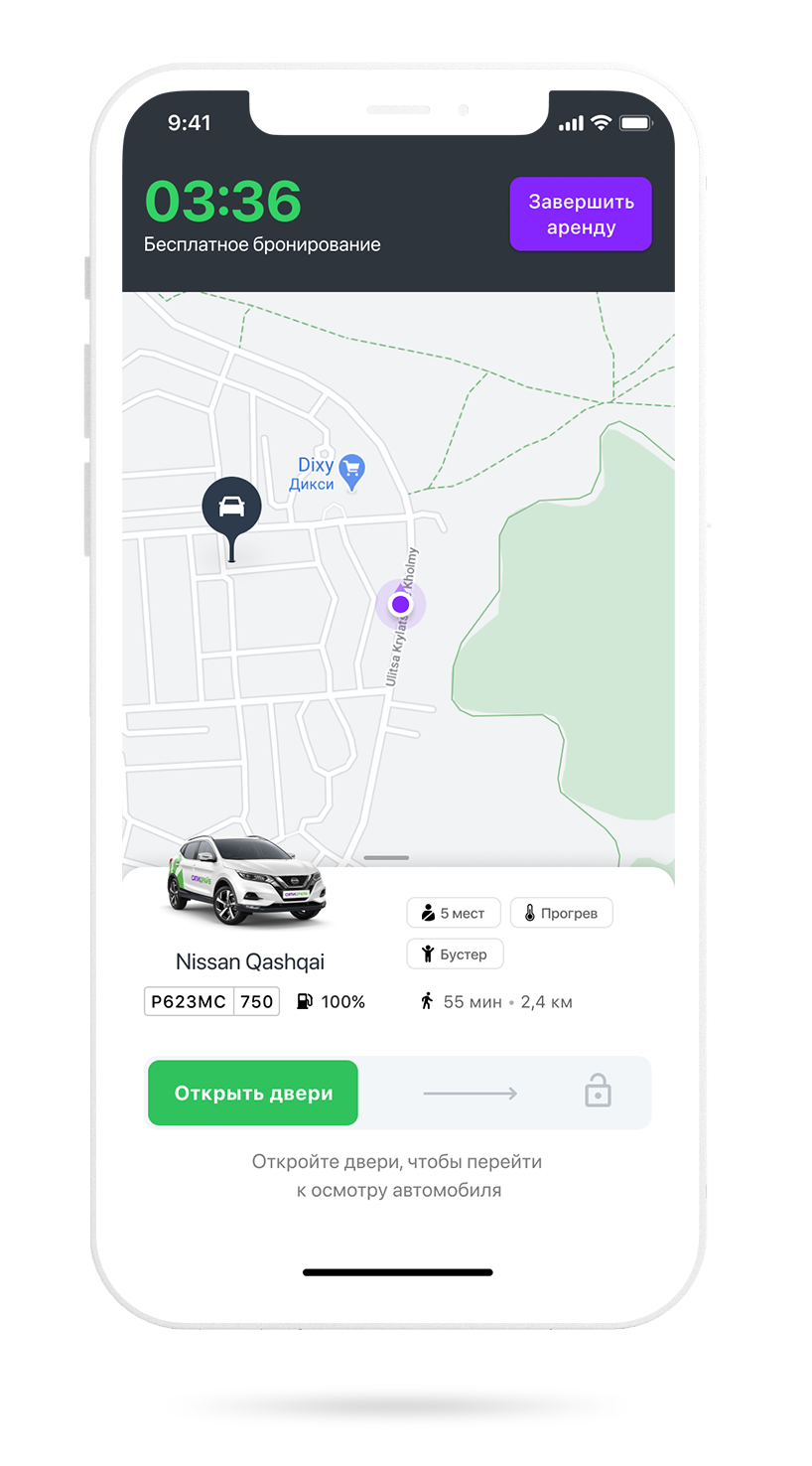
Task: Tap the Завершить аренду button
Action: pos(581,215)
